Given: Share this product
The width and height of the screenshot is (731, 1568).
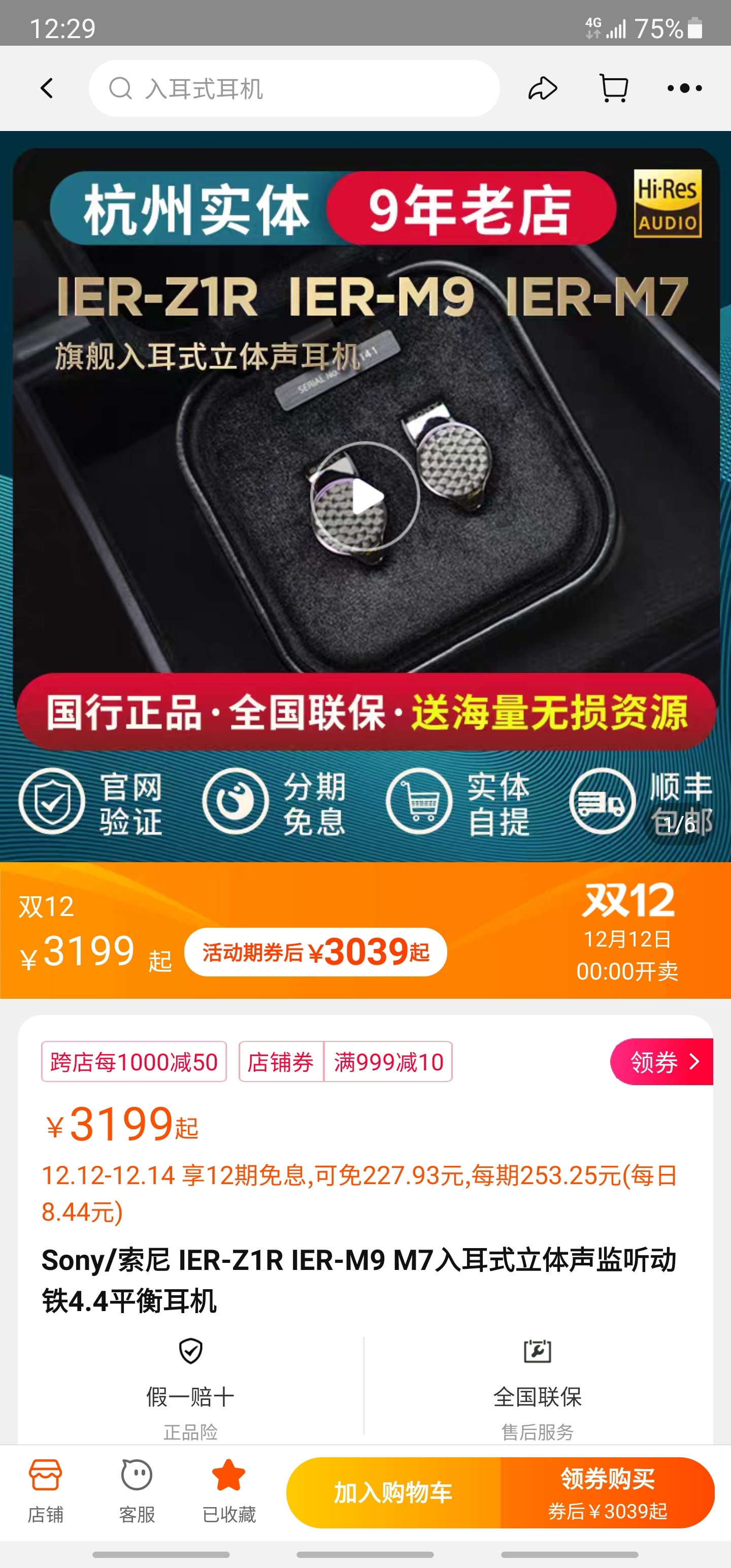Looking at the screenshot, I should [542, 88].
